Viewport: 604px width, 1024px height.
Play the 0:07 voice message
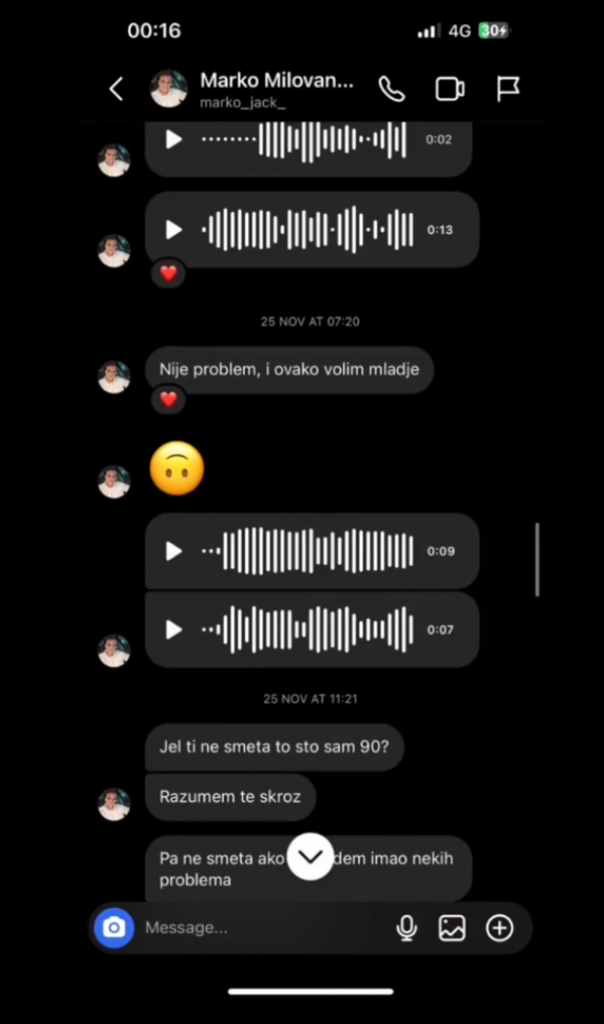point(174,630)
